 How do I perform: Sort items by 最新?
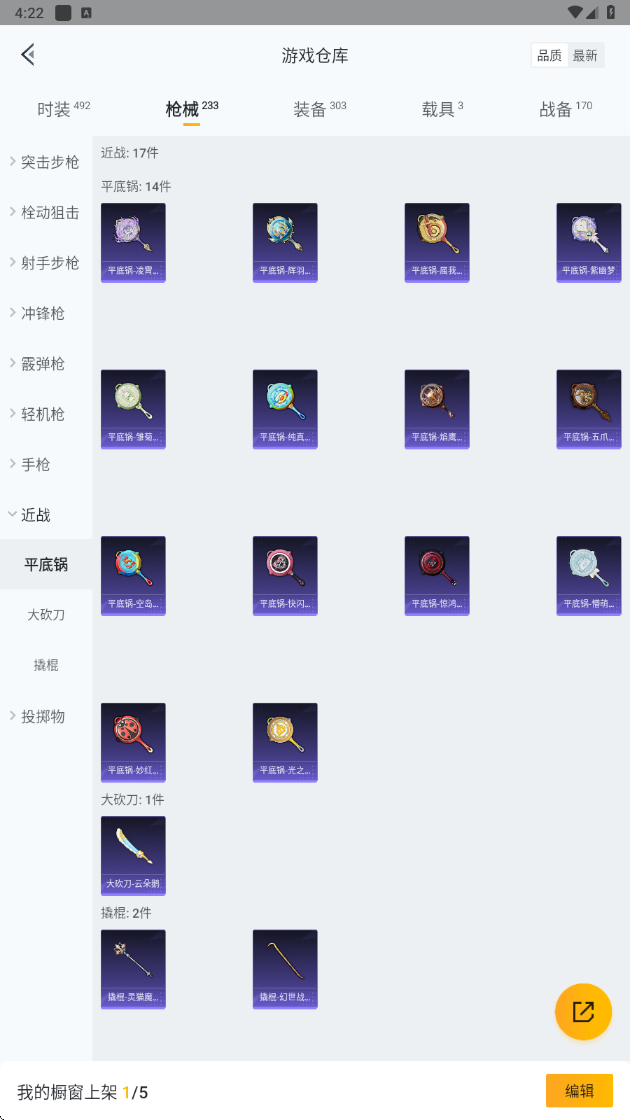point(585,56)
